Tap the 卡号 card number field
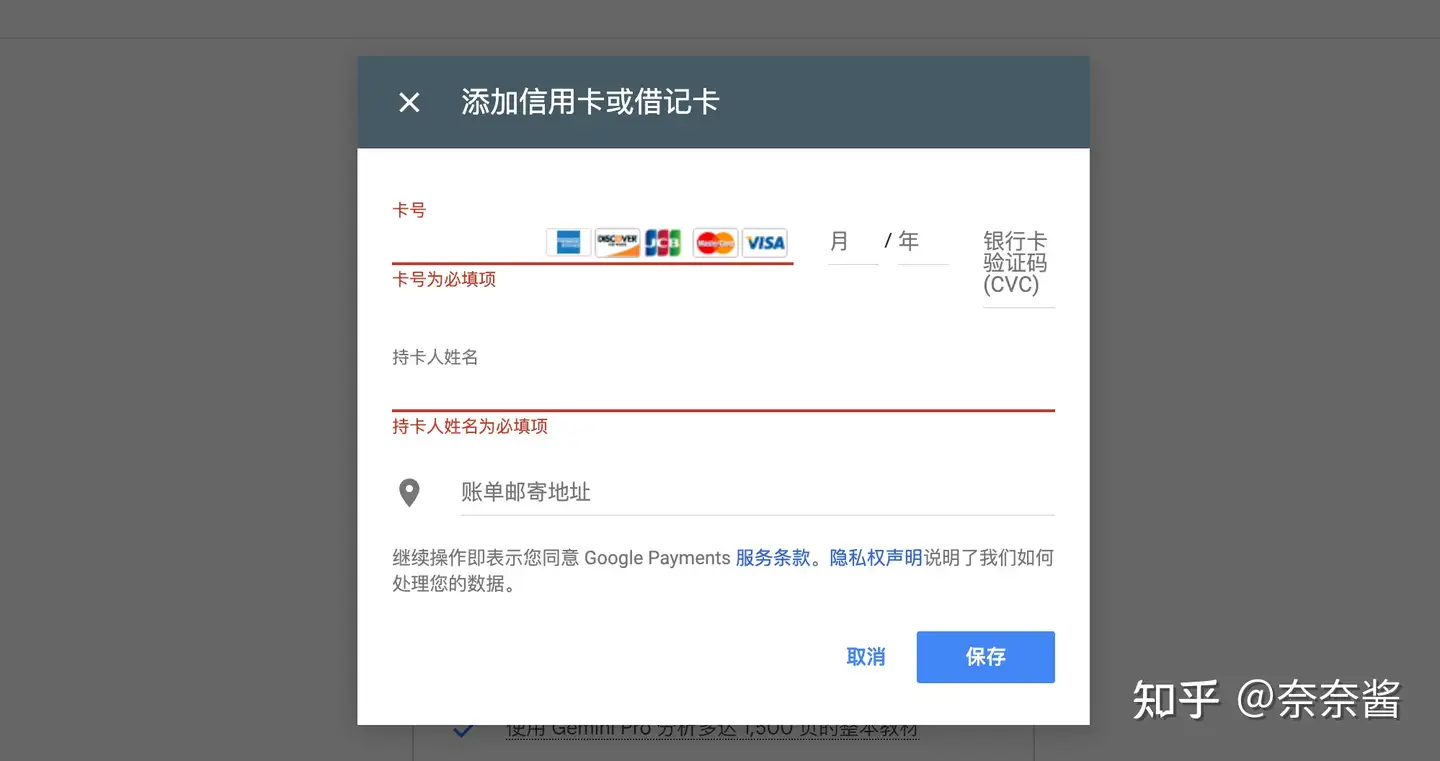1440x761 pixels. click(x=465, y=243)
